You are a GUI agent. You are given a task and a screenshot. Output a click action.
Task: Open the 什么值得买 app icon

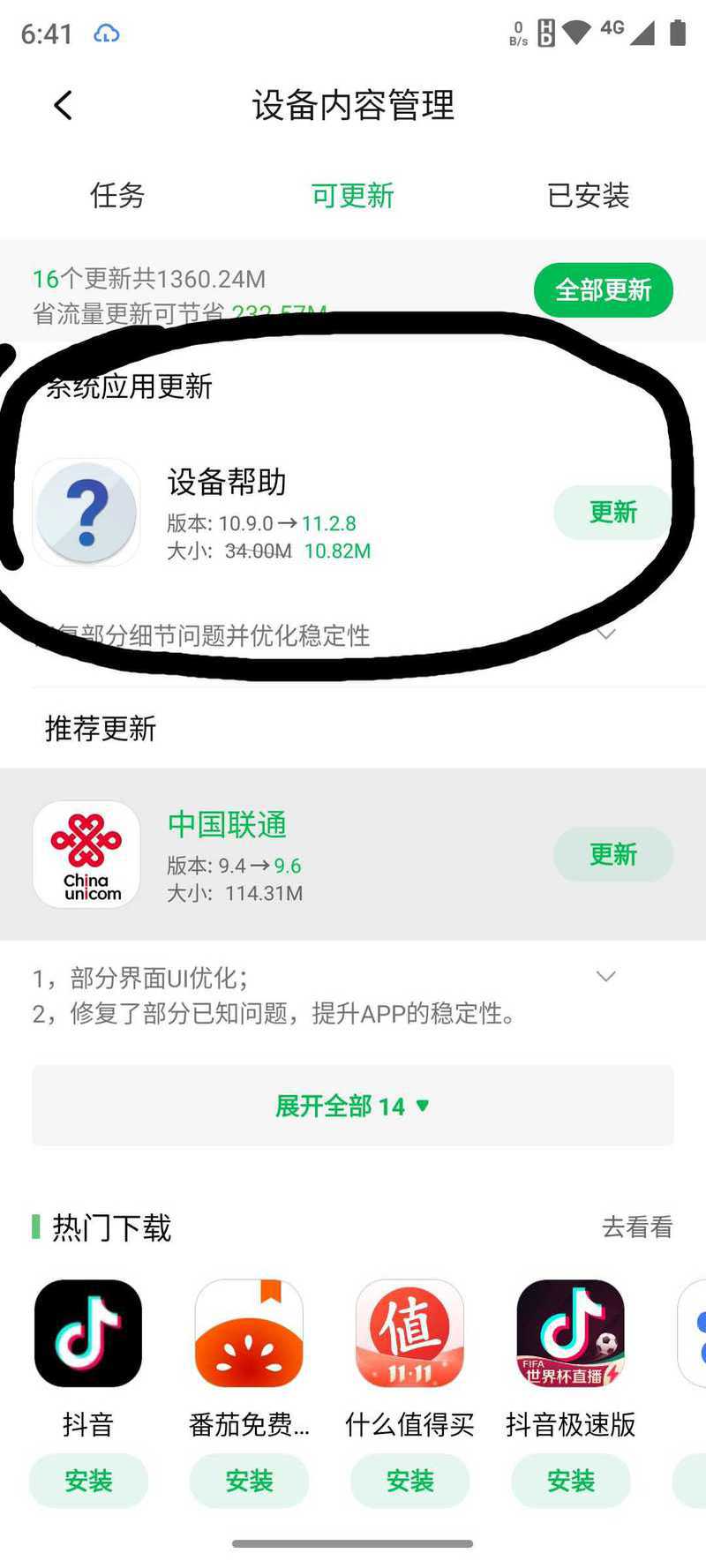click(x=409, y=1333)
